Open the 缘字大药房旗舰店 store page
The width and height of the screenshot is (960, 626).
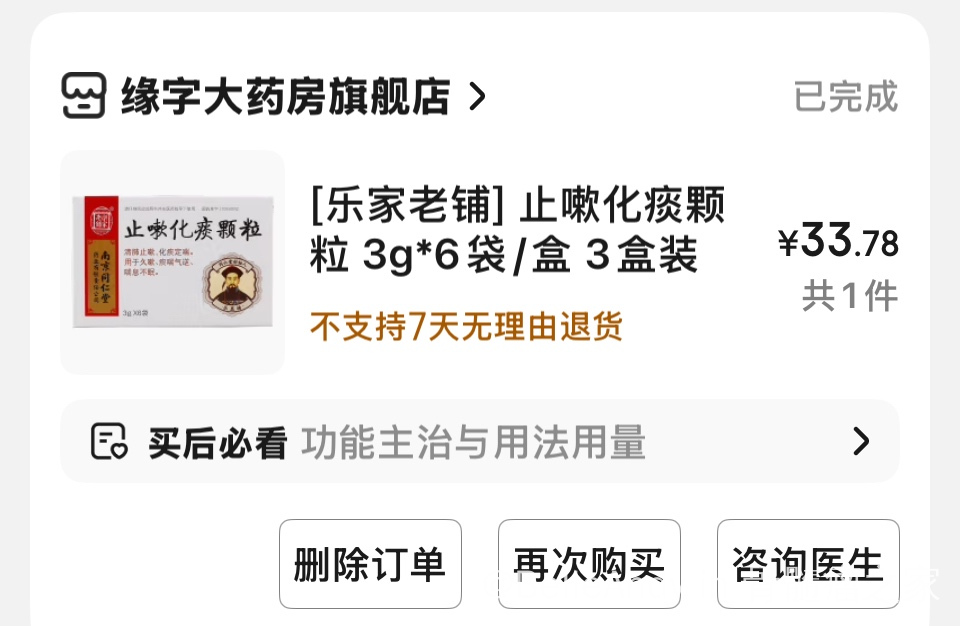pos(285,97)
